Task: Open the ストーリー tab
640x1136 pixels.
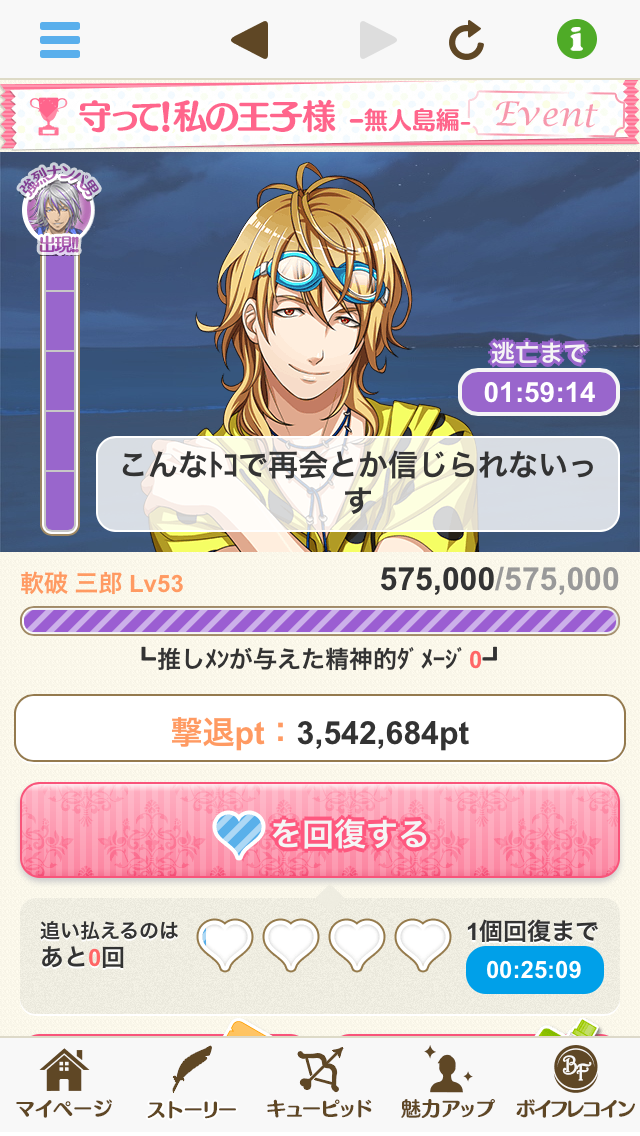Action: click(x=191, y=1085)
